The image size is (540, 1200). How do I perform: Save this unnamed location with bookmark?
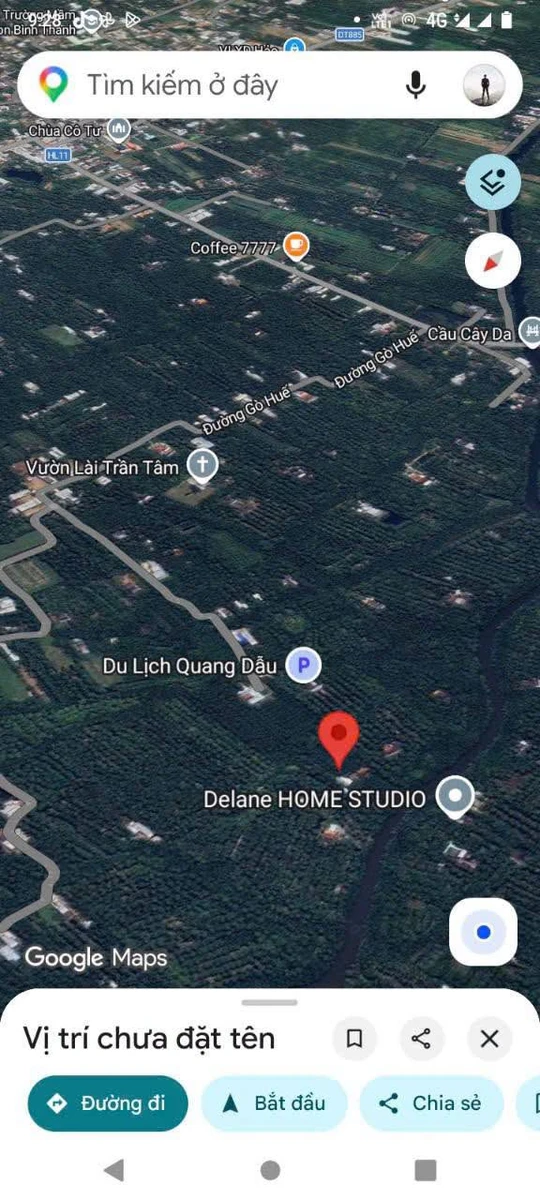[x=354, y=1039]
